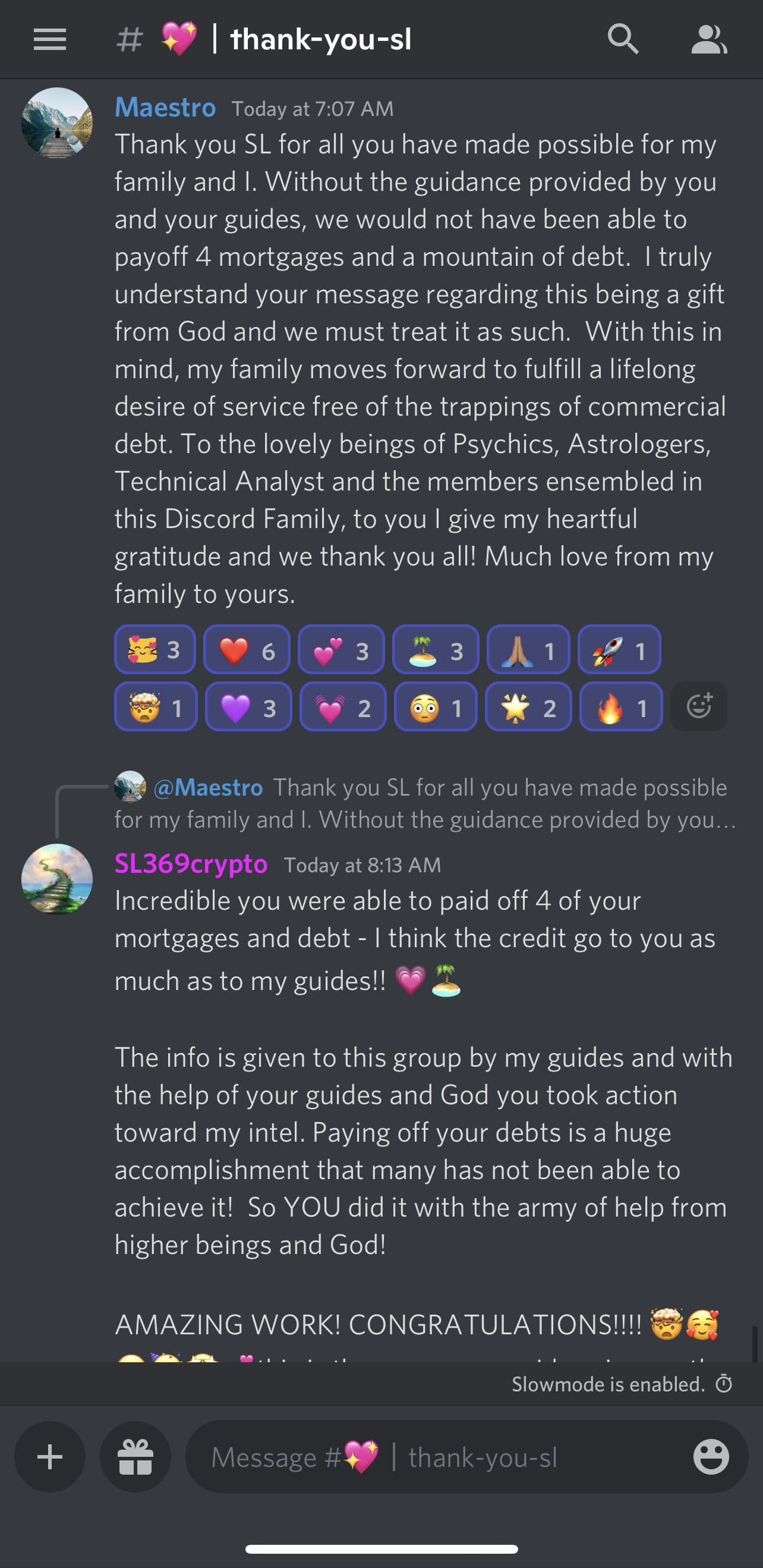Add the glowing star reaction
763x1568 pixels.
pos(528,708)
